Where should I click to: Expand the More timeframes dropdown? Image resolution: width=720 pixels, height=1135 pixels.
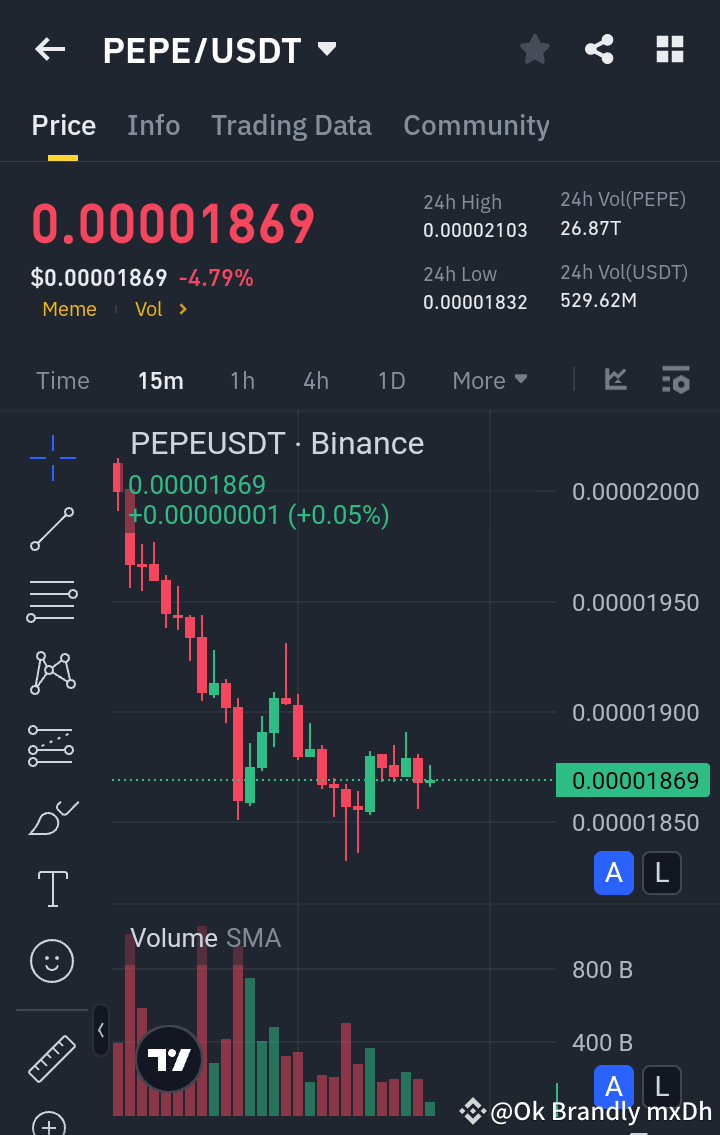pos(489,380)
